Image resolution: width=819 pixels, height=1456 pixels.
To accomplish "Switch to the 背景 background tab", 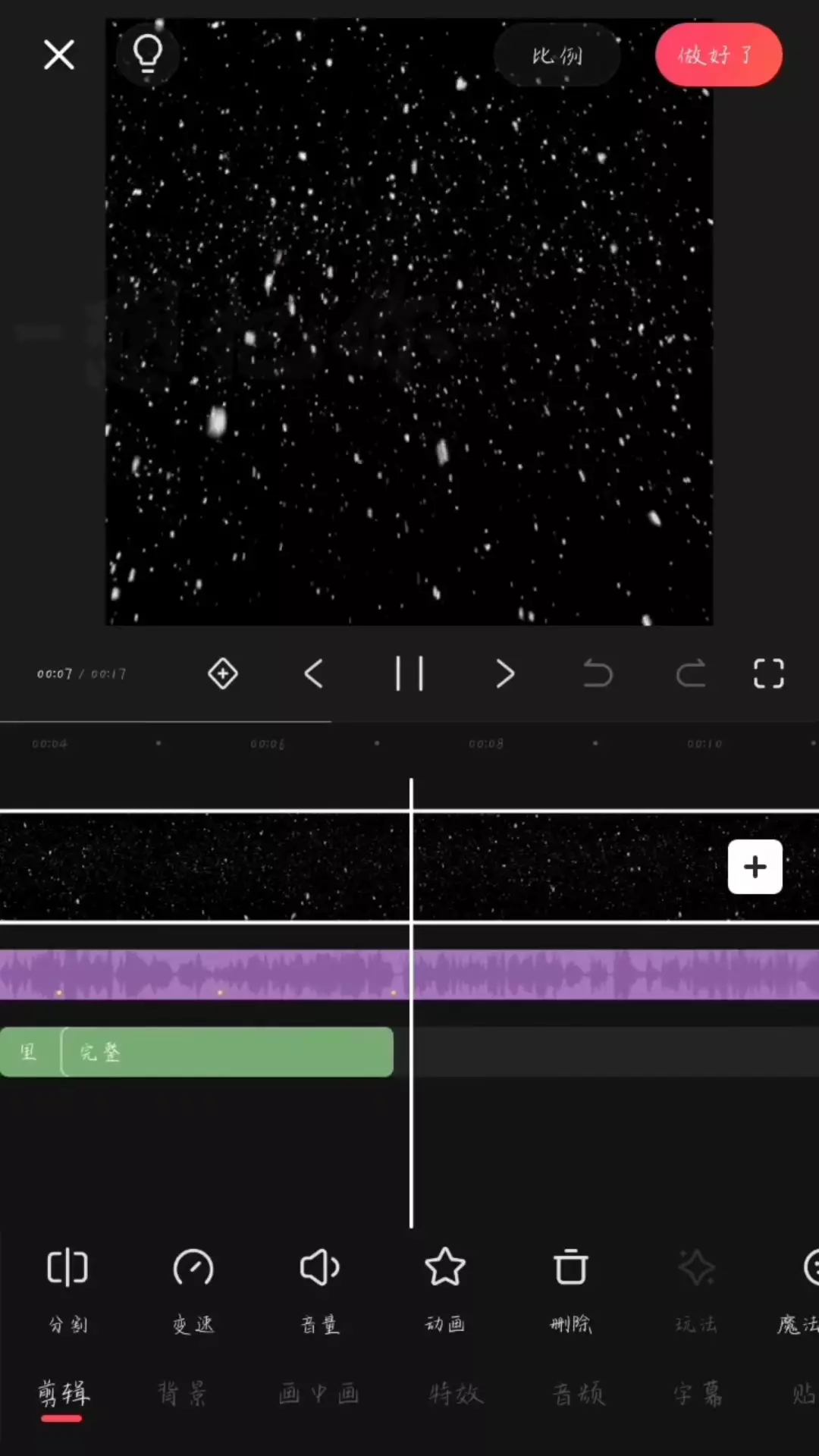I will [x=182, y=1394].
